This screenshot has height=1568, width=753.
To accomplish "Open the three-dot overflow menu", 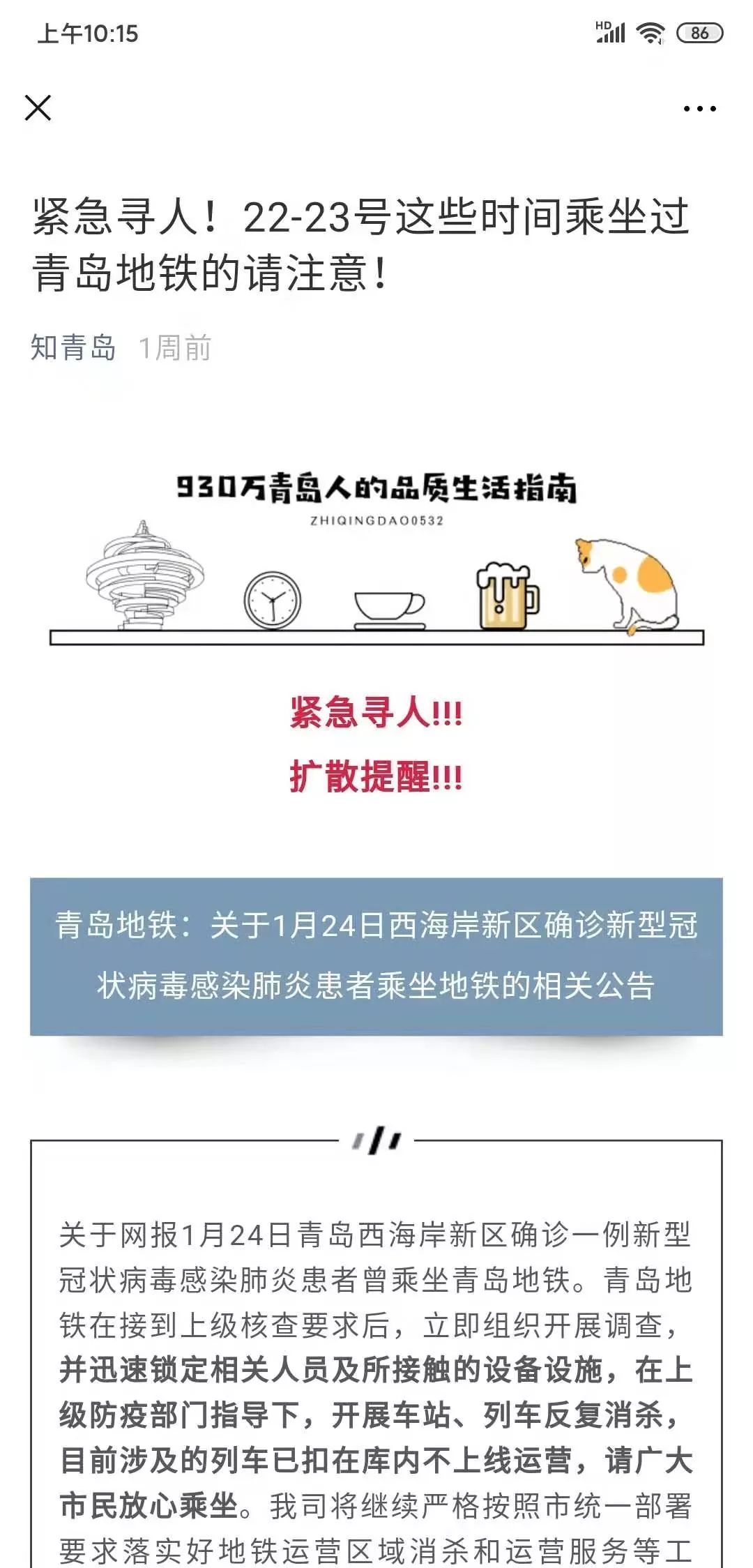I will pos(699,109).
